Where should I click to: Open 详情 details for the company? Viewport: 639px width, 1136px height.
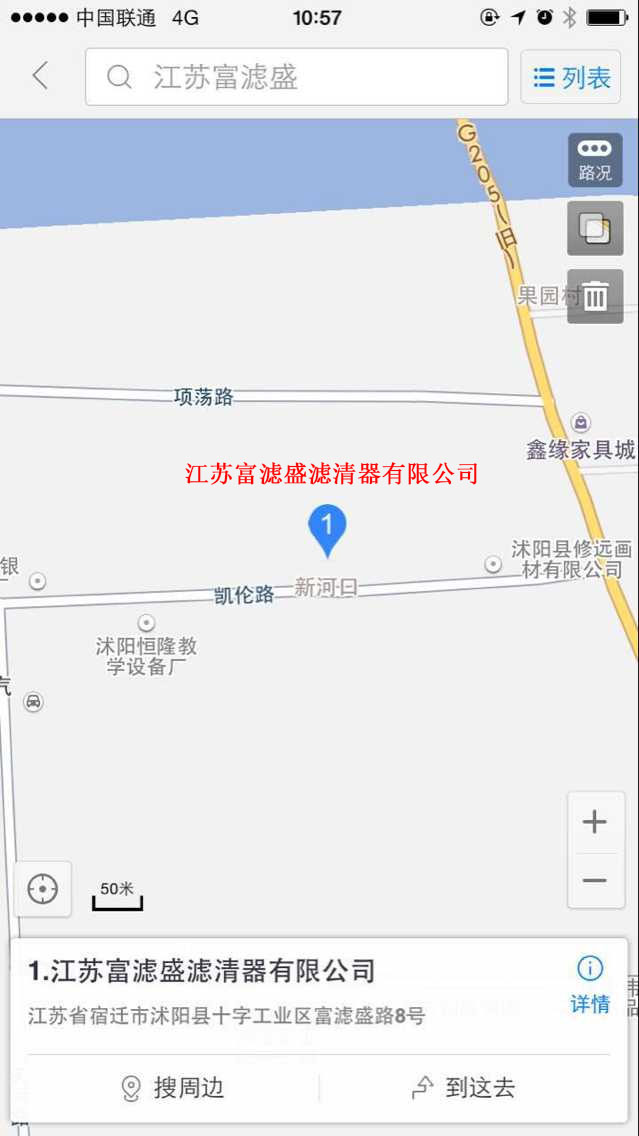tap(590, 985)
